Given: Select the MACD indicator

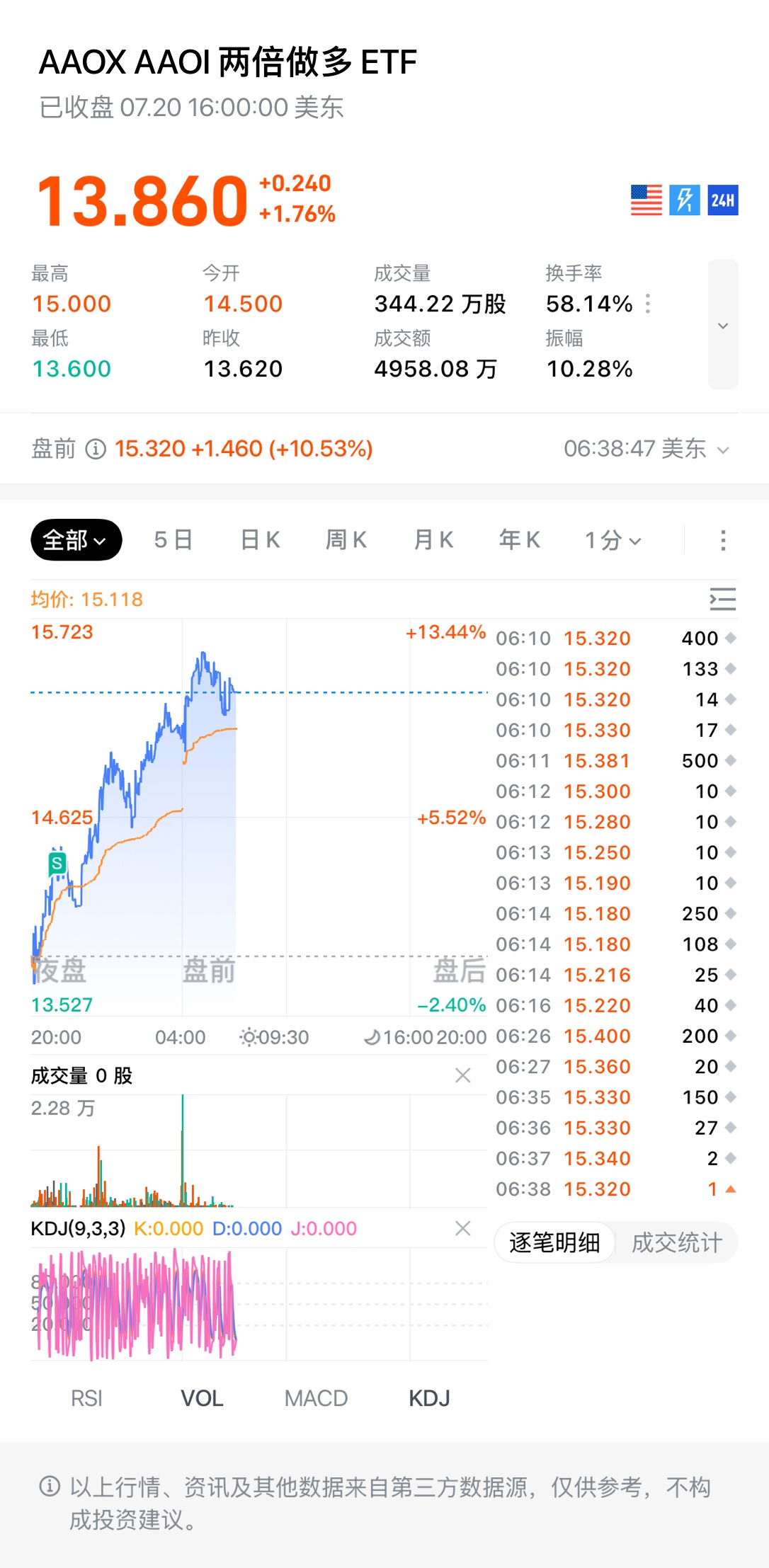Looking at the screenshot, I should 316,1398.
